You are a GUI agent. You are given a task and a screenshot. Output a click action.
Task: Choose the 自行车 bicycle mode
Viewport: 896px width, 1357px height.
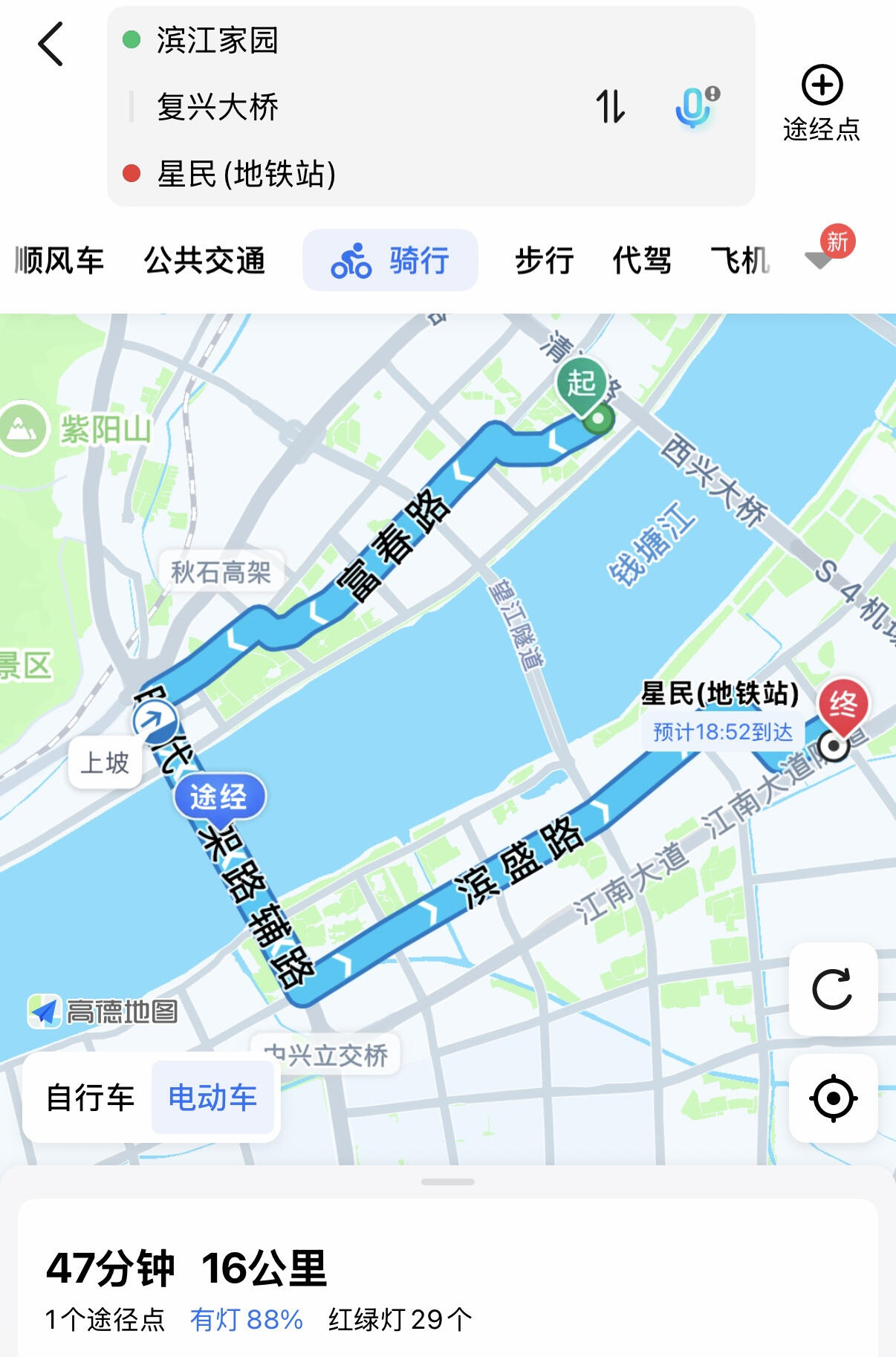[90, 1098]
